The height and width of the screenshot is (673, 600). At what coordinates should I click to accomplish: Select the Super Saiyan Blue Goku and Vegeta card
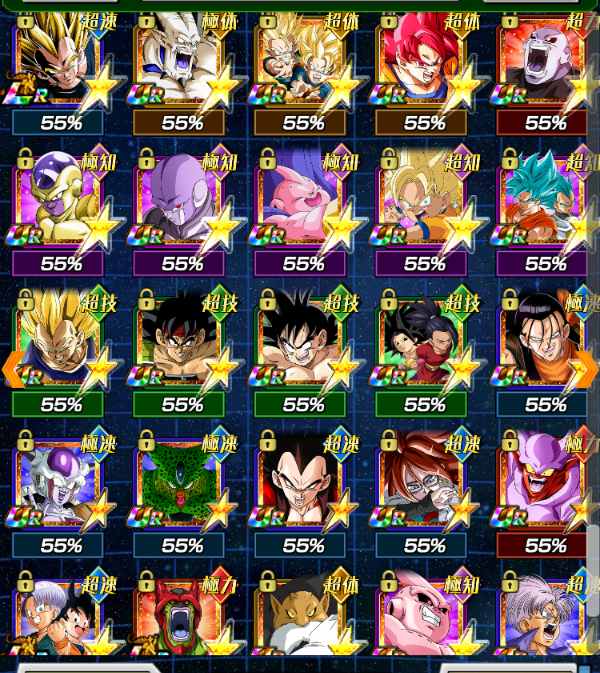click(543, 202)
